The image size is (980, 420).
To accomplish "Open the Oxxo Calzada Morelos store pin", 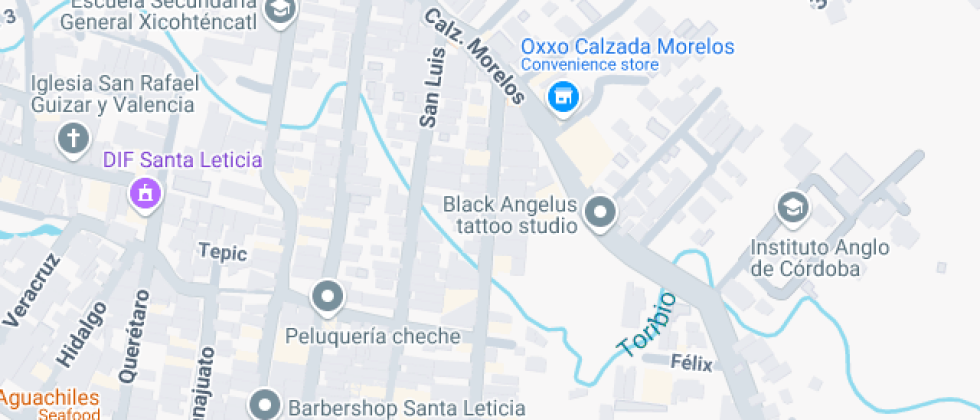I will point(563,97).
